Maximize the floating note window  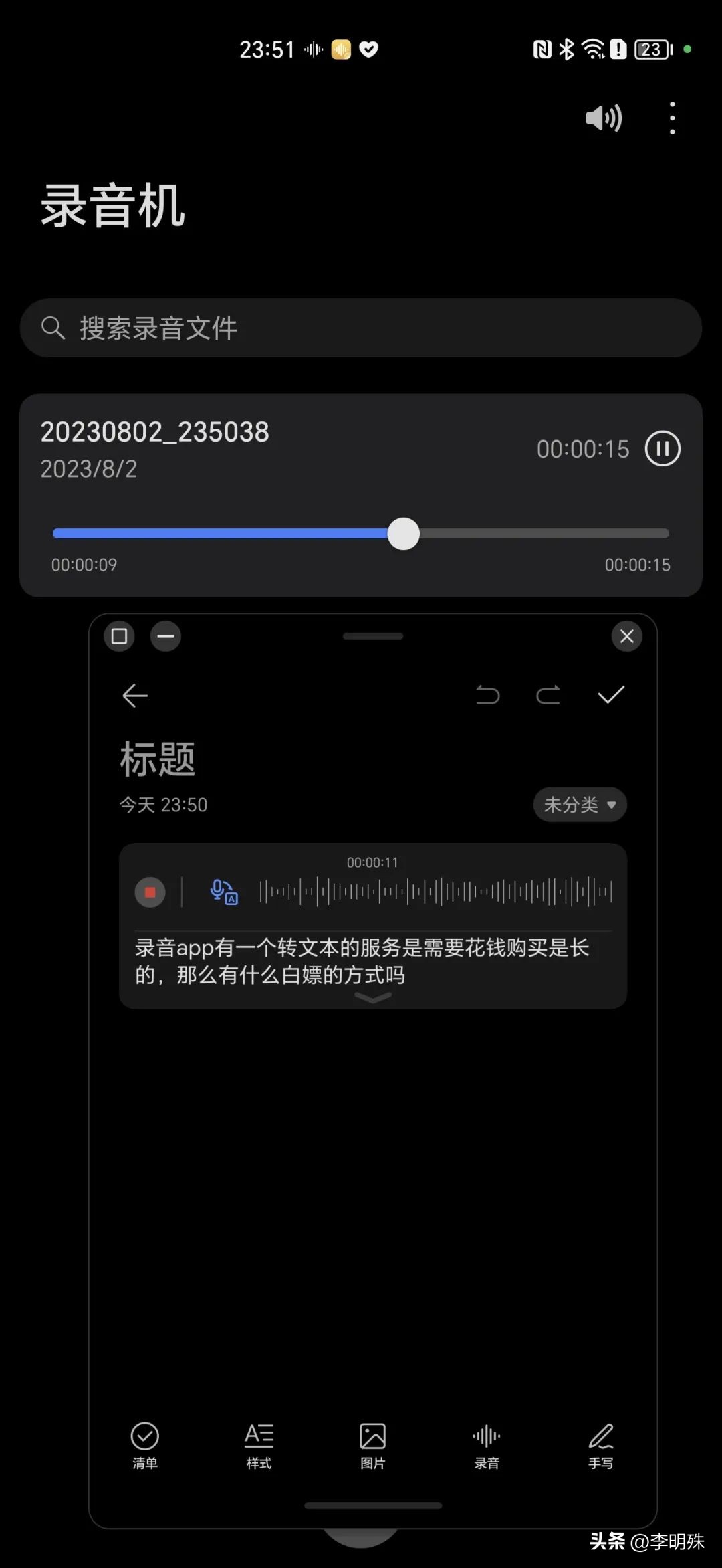pos(118,636)
